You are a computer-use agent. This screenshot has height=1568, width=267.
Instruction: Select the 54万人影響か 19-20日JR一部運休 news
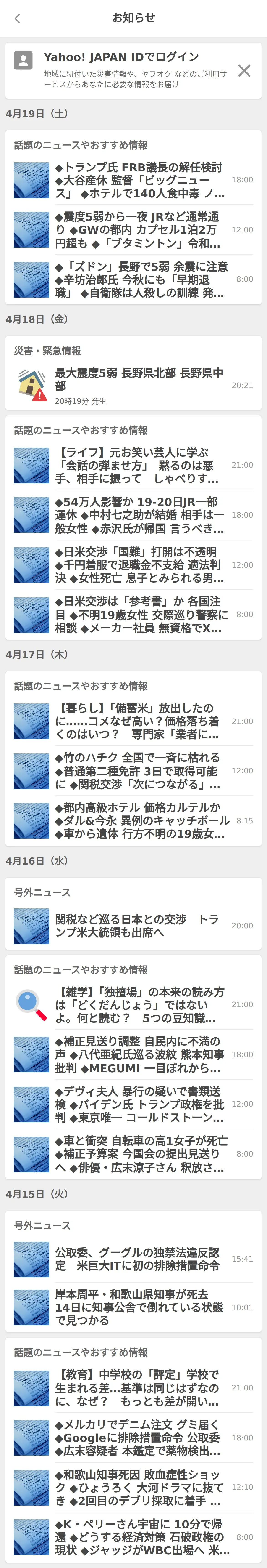coord(140,515)
